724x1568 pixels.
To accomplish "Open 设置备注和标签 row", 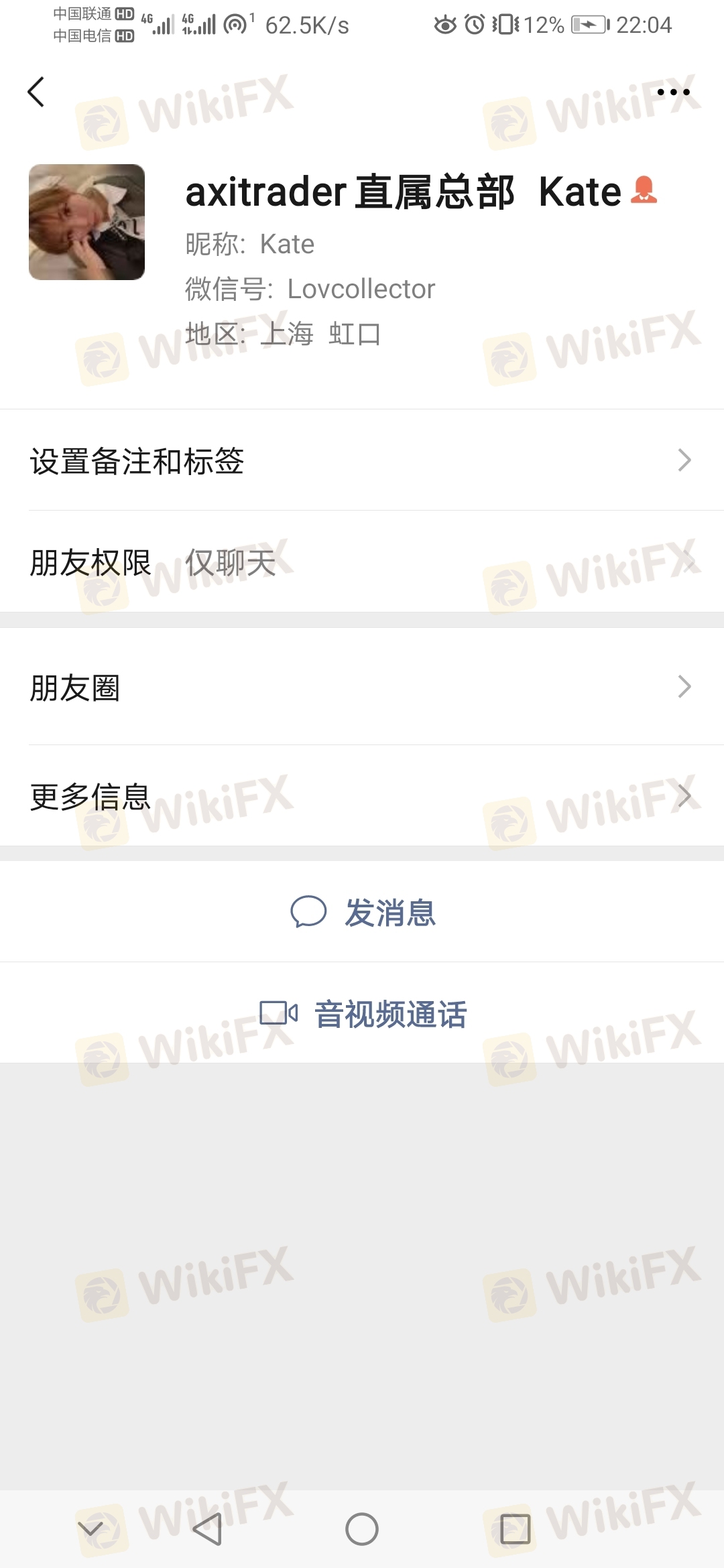I will tap(362, 460).
